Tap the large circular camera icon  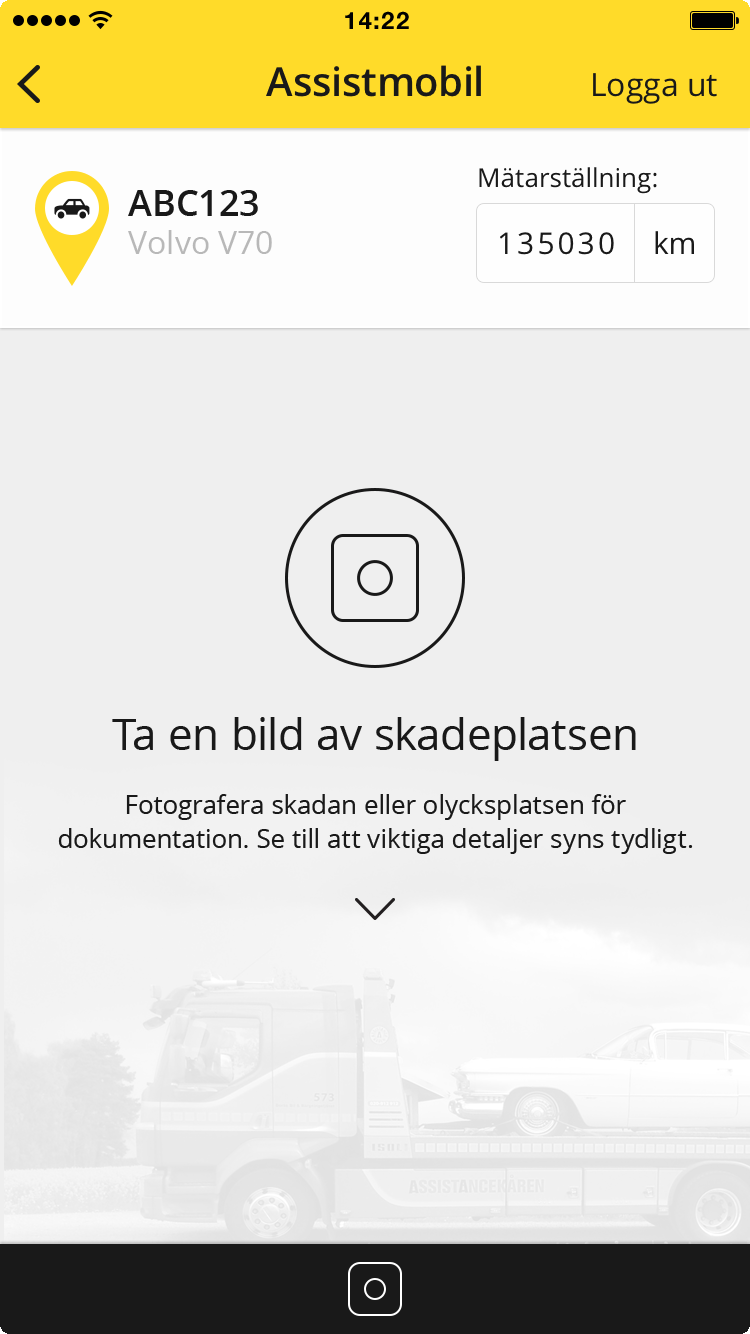point(375,578)
